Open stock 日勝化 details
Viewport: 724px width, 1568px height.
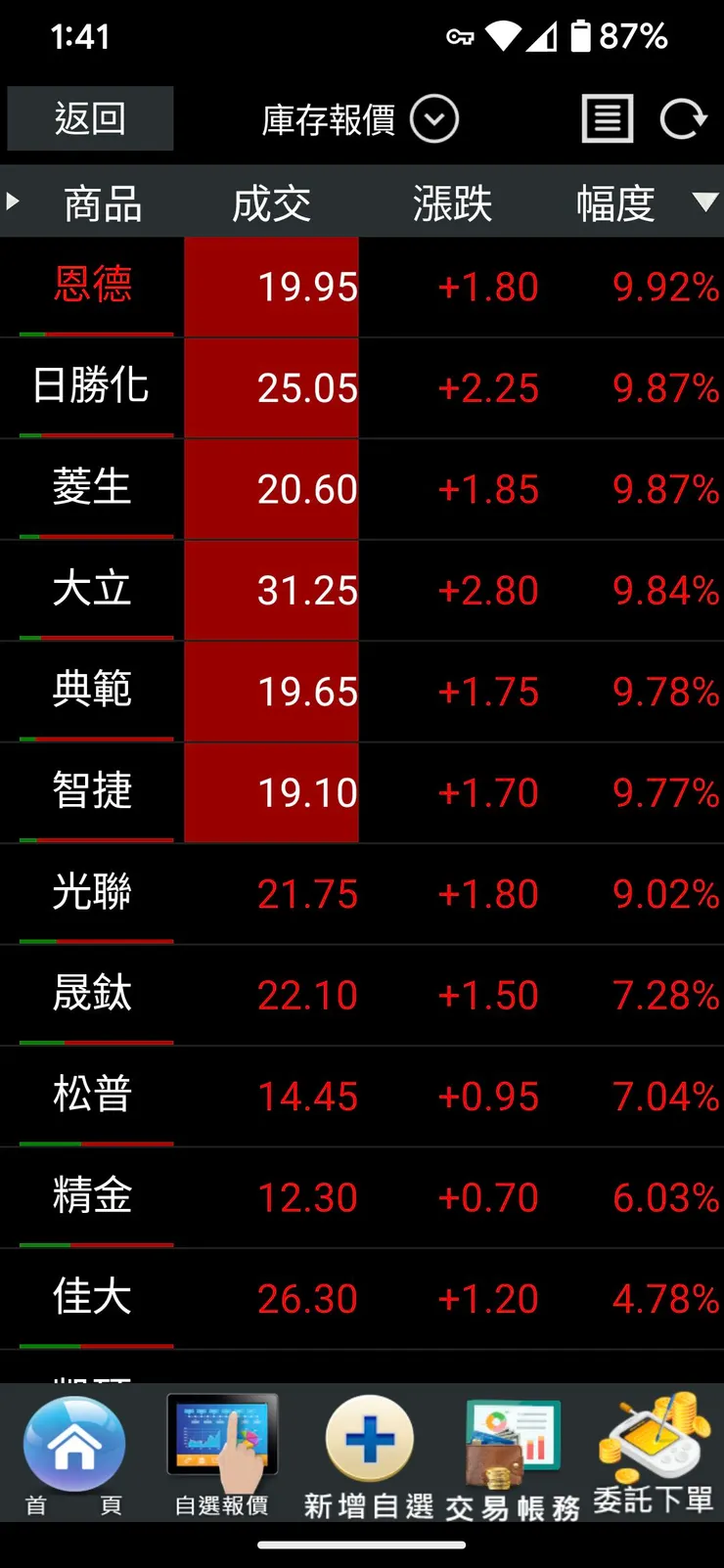(x=92, y=386)
